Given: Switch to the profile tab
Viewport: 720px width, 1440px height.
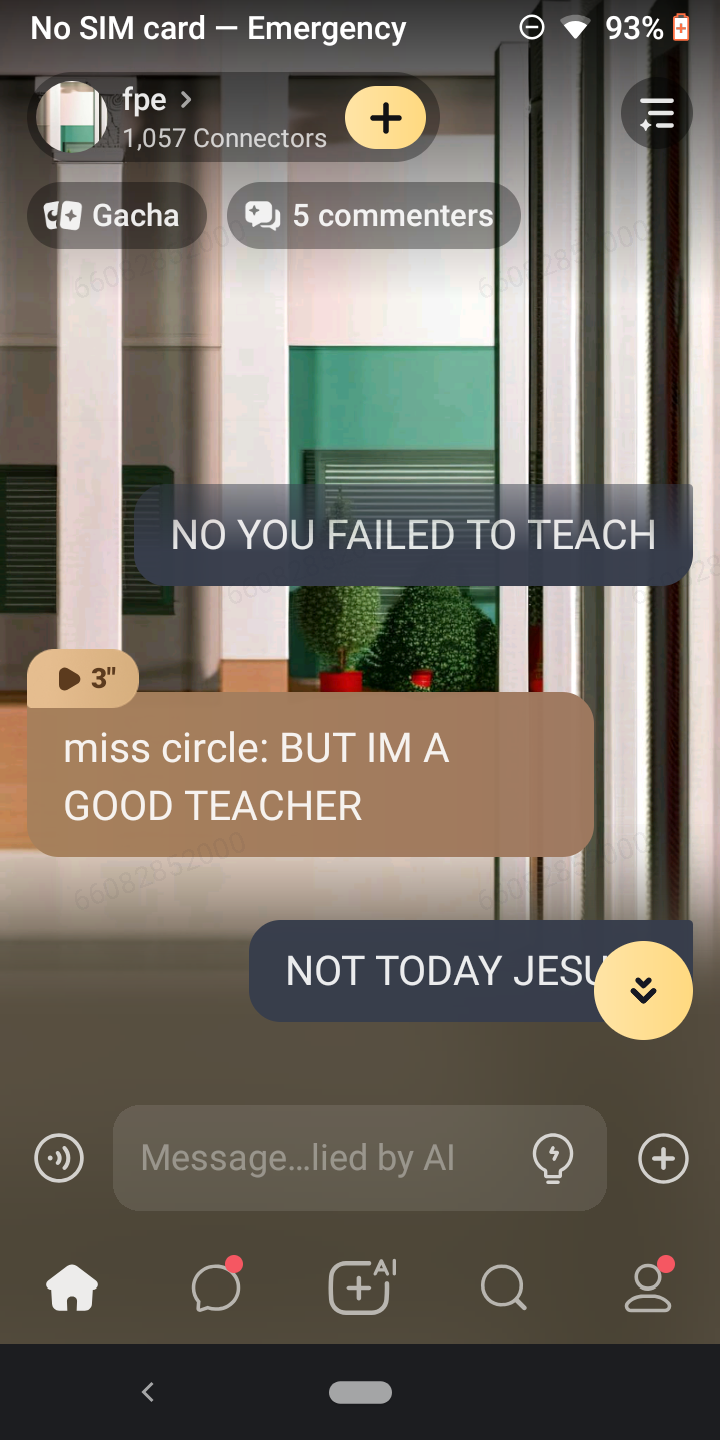Looking at the screenshot, I should 648,1287.
